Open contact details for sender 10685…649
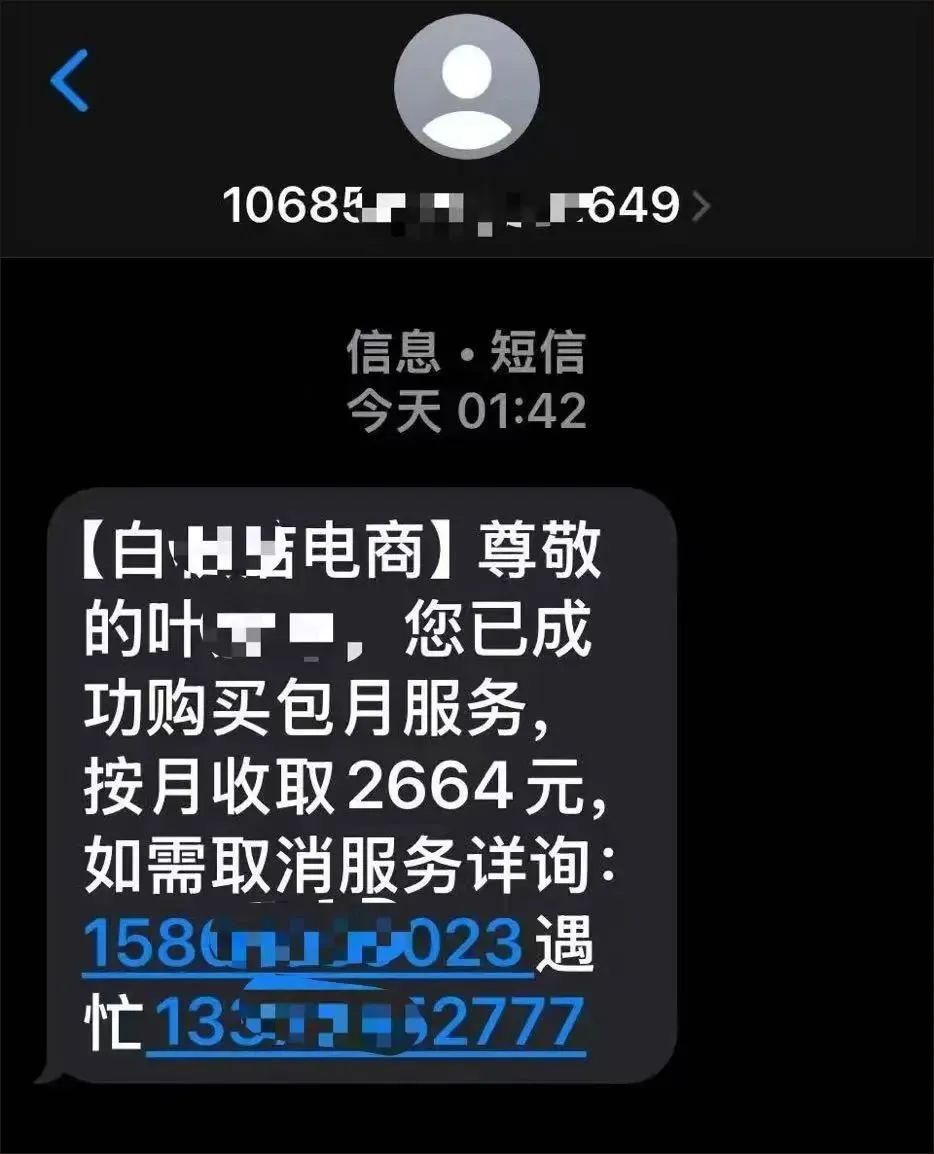This screenshot has height=1154, width=934. pos(466,207)
